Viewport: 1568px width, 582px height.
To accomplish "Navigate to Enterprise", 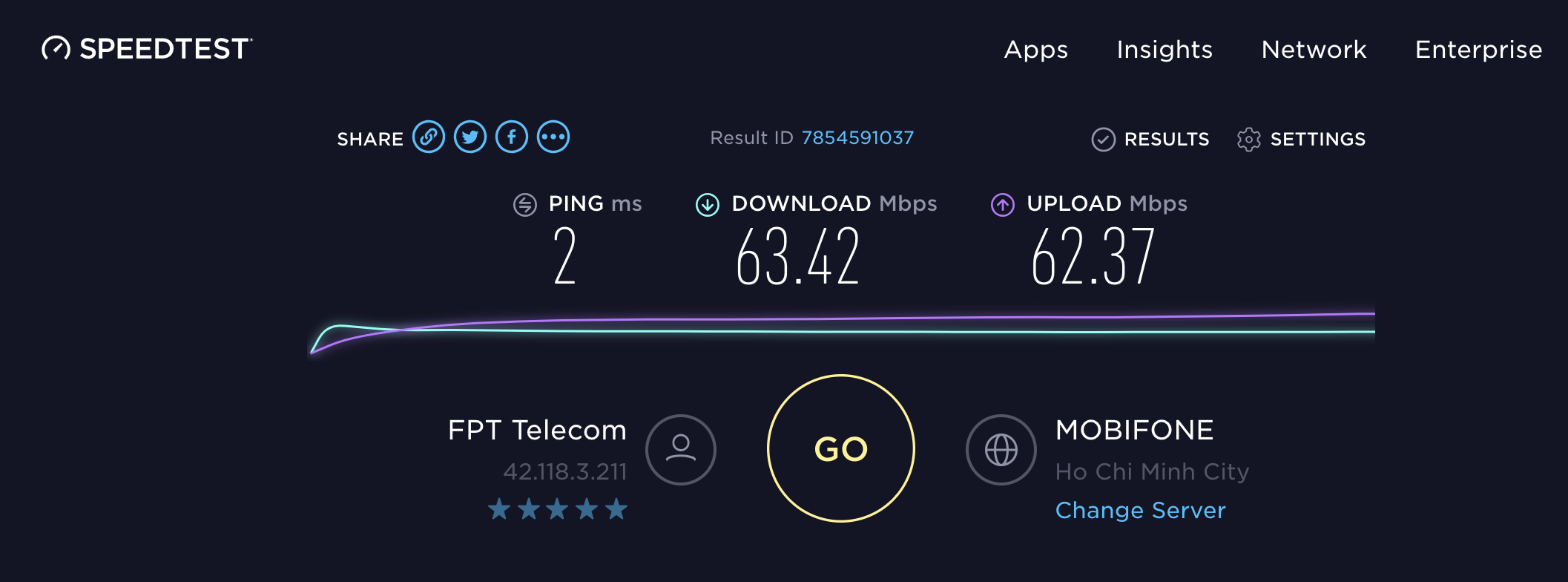I will pos(1478,50).
